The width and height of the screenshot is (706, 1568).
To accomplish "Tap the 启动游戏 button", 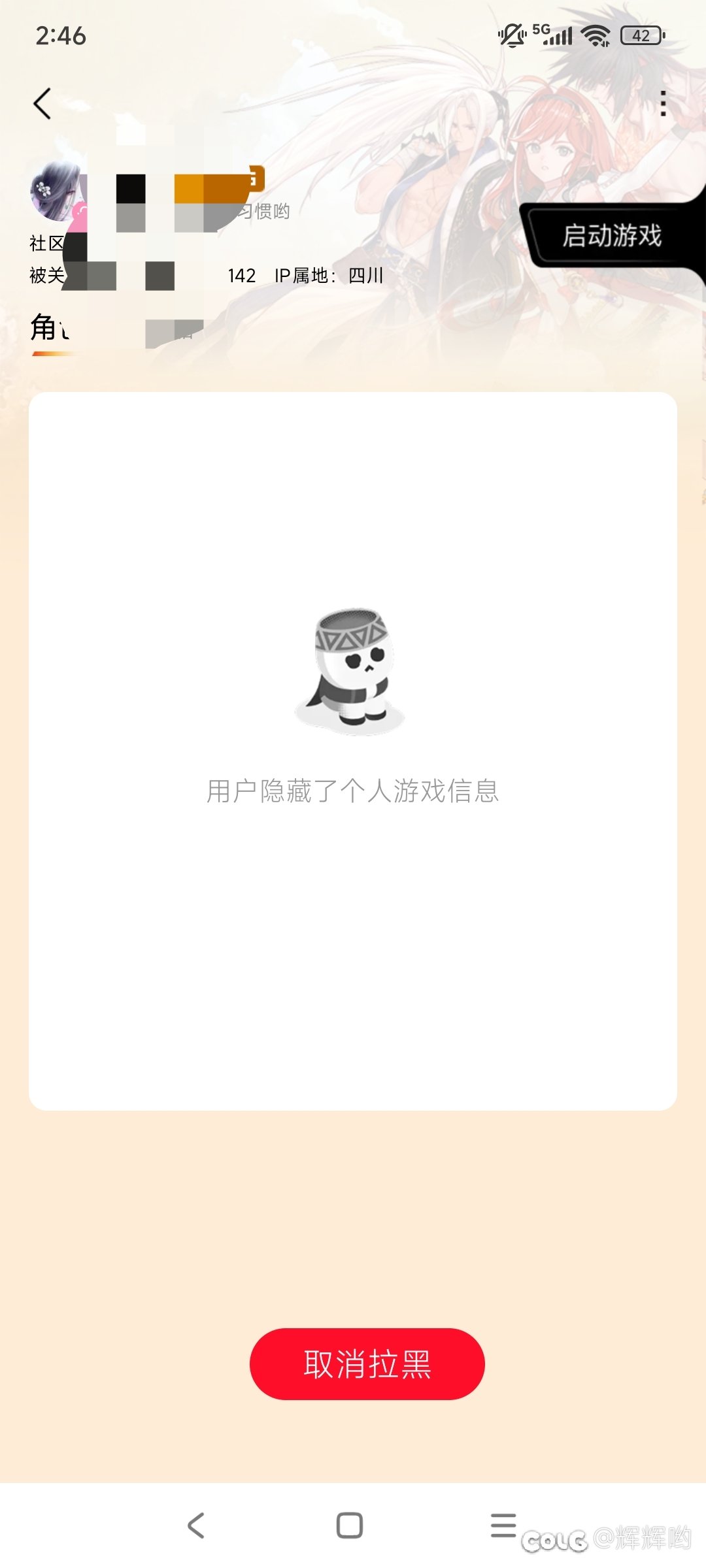I will click(612, 235).
